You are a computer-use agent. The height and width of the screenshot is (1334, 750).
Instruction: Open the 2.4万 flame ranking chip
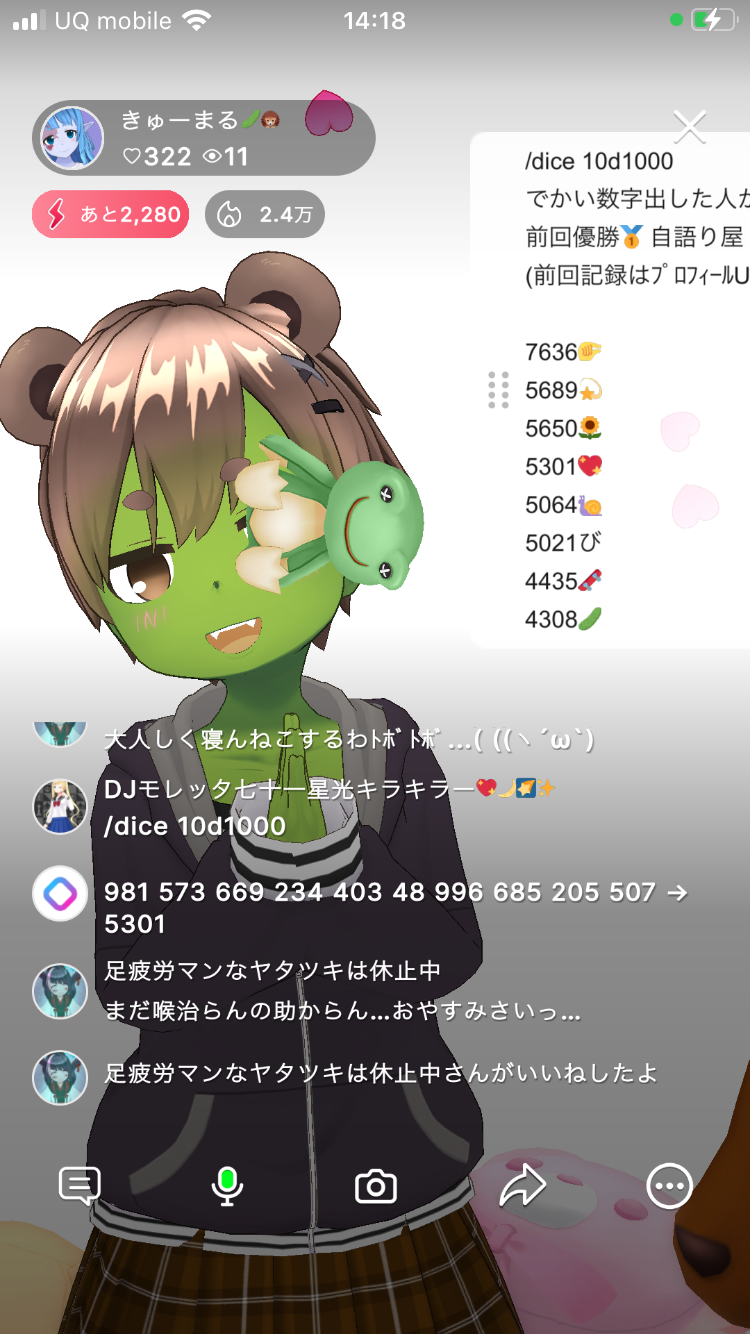(265, 214)
